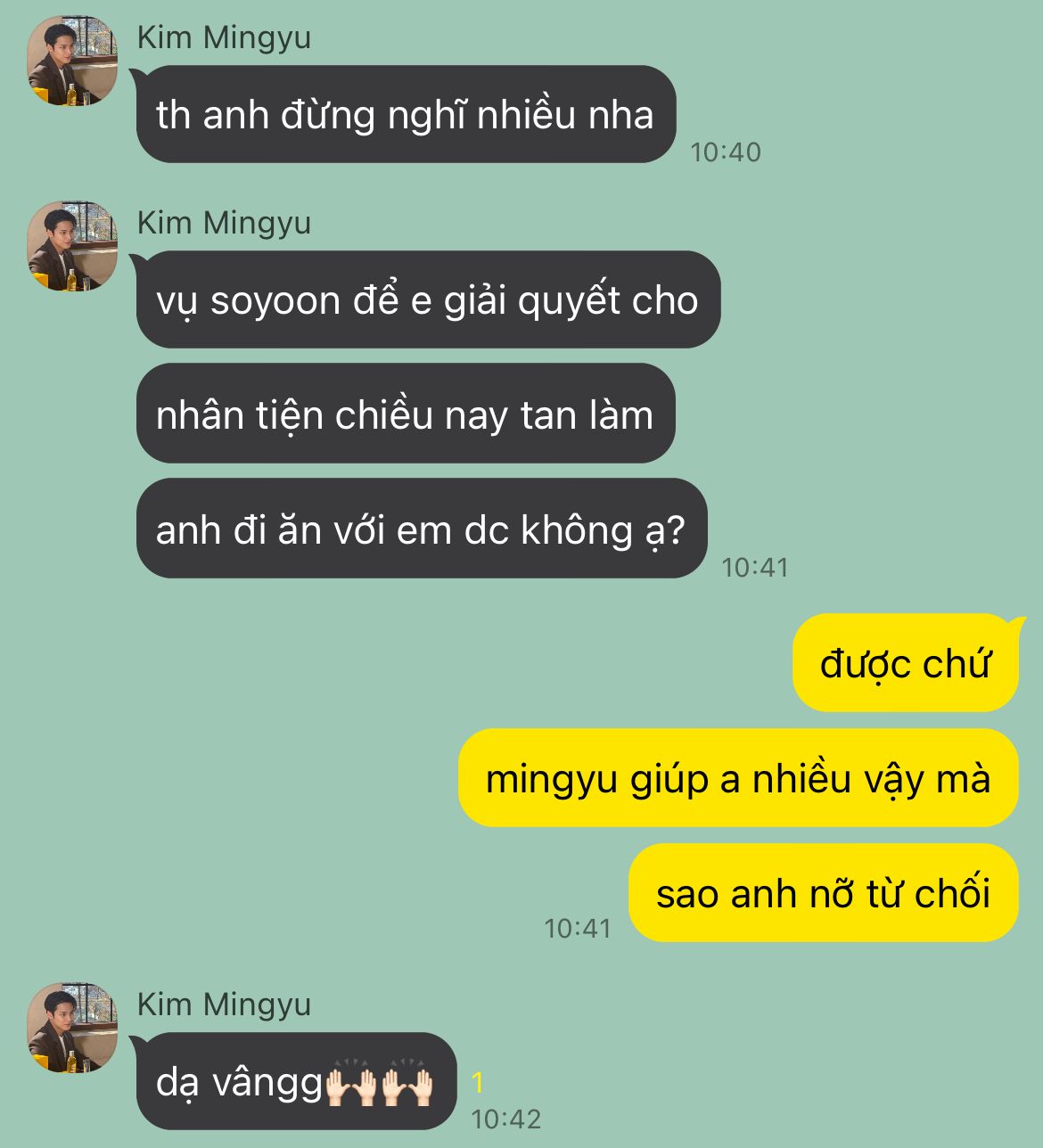Open Kim Mingyu's avatar beside "th anh đừng nghĩ nhiều nha"
The height and width of the screenshot is (1148, 1043).
pos(72,61)
